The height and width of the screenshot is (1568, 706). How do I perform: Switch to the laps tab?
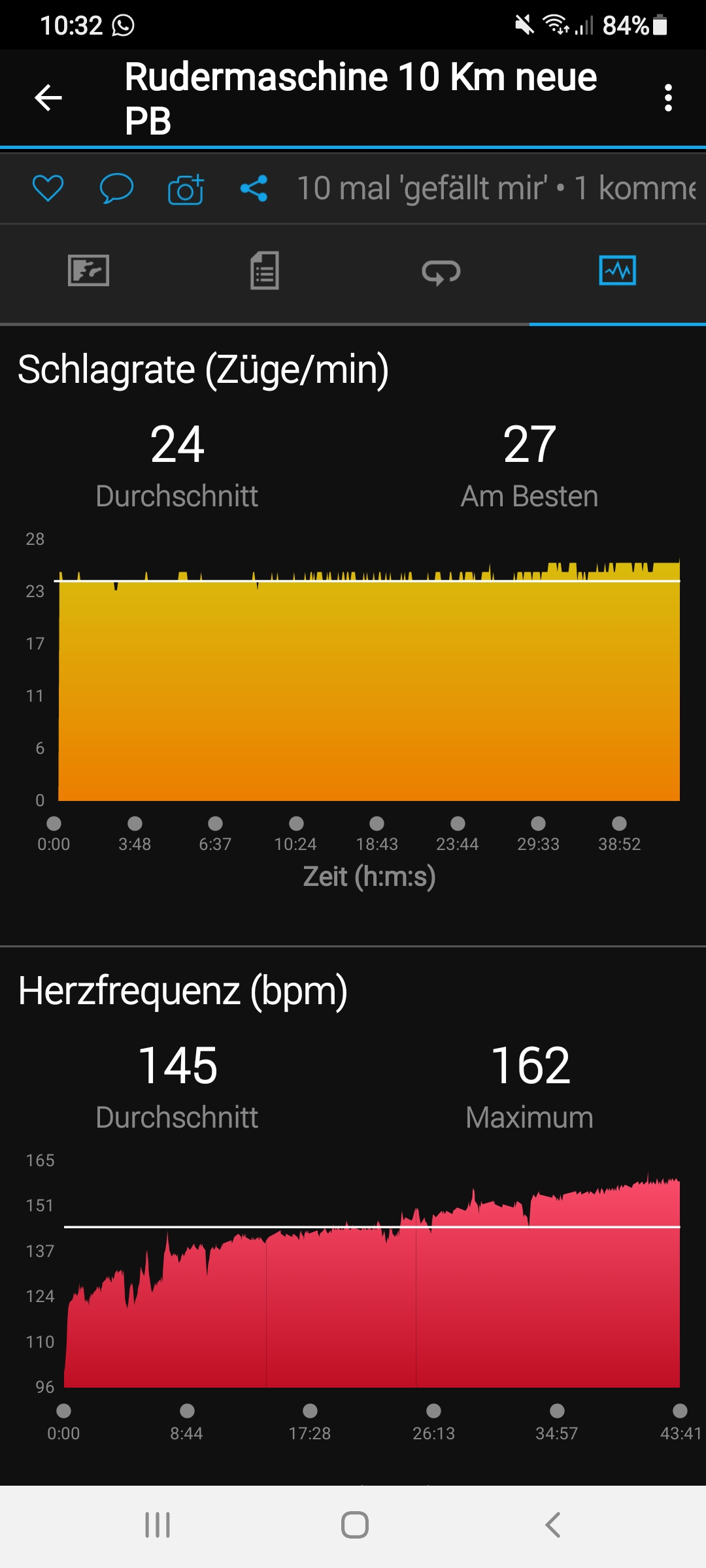(441, 271)
